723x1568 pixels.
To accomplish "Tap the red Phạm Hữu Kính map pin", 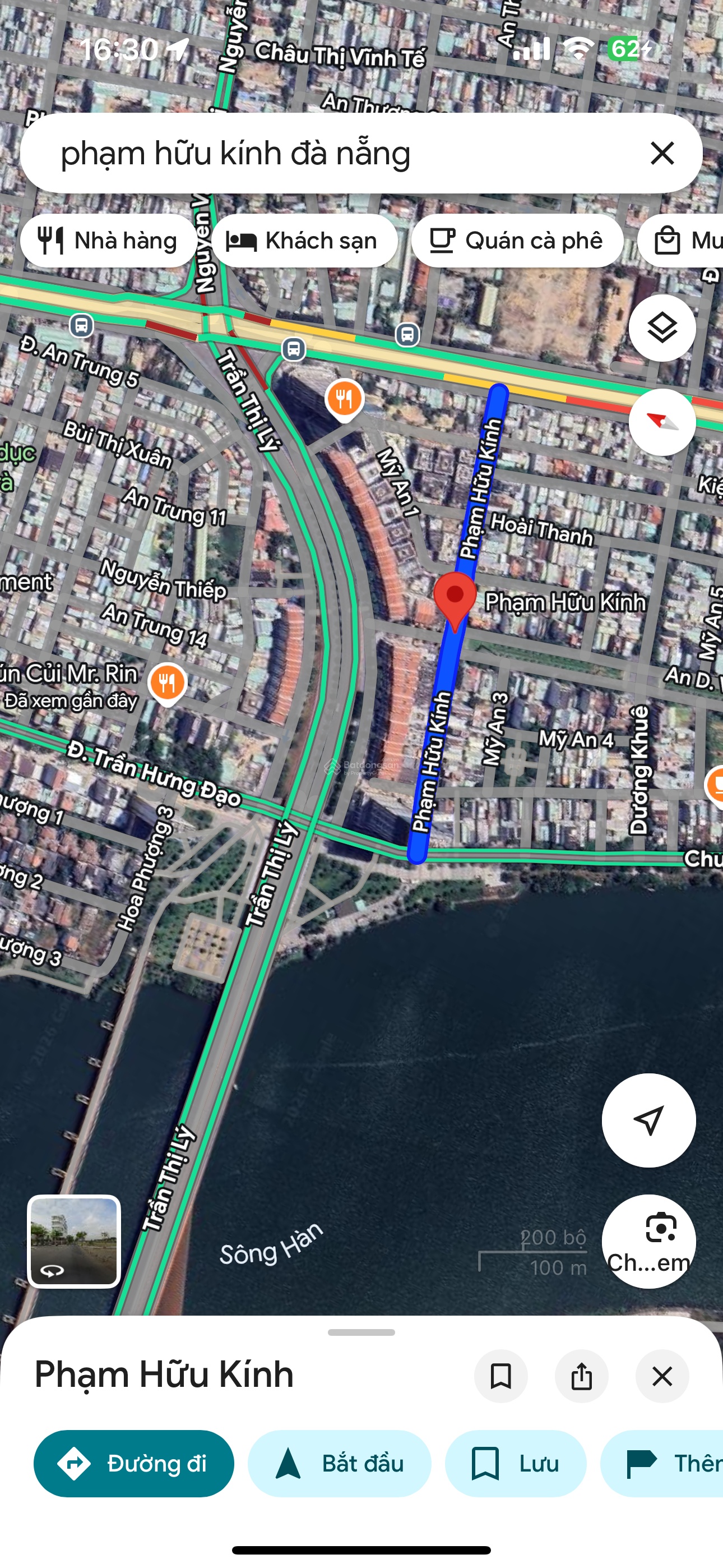I will click(x=455, y=598).
